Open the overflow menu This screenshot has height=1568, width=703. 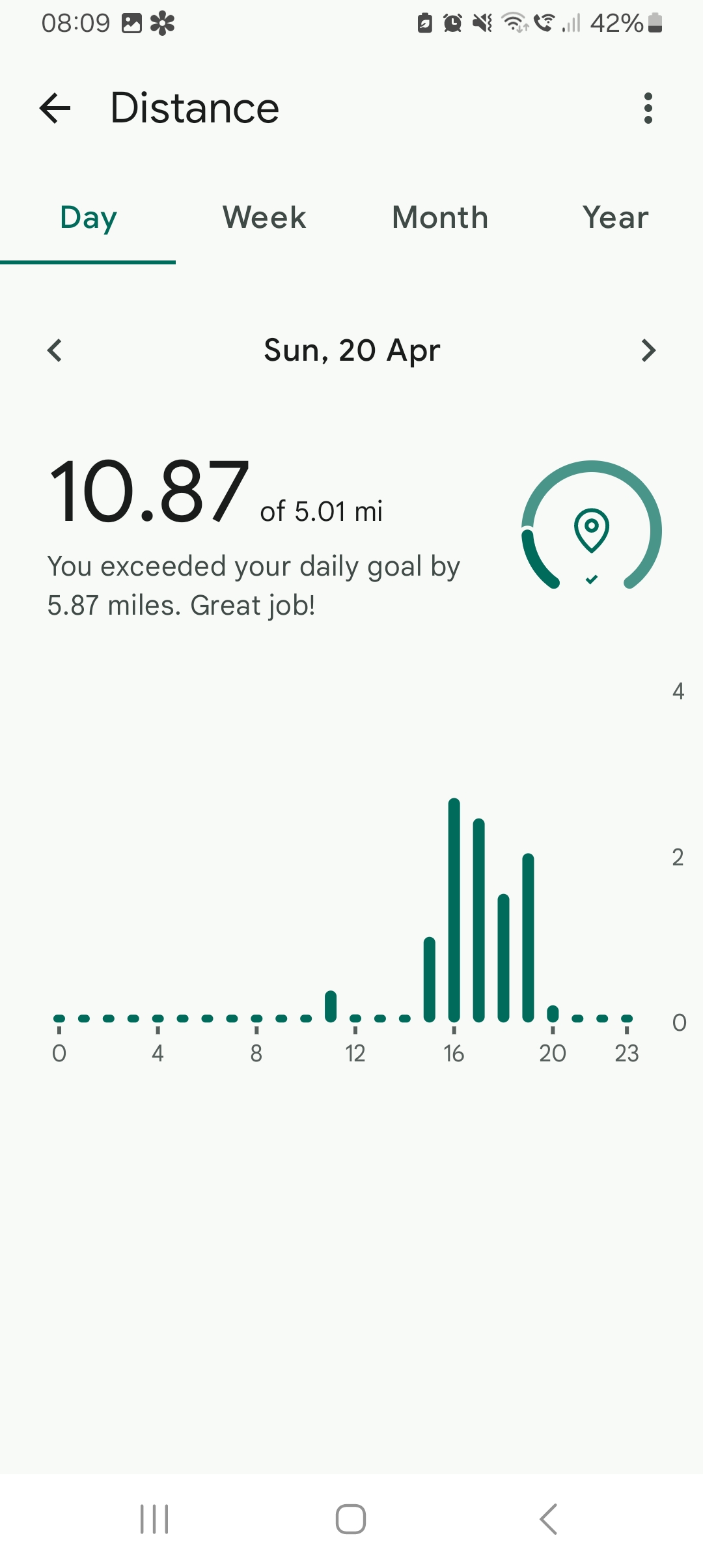tap(648, 108)
